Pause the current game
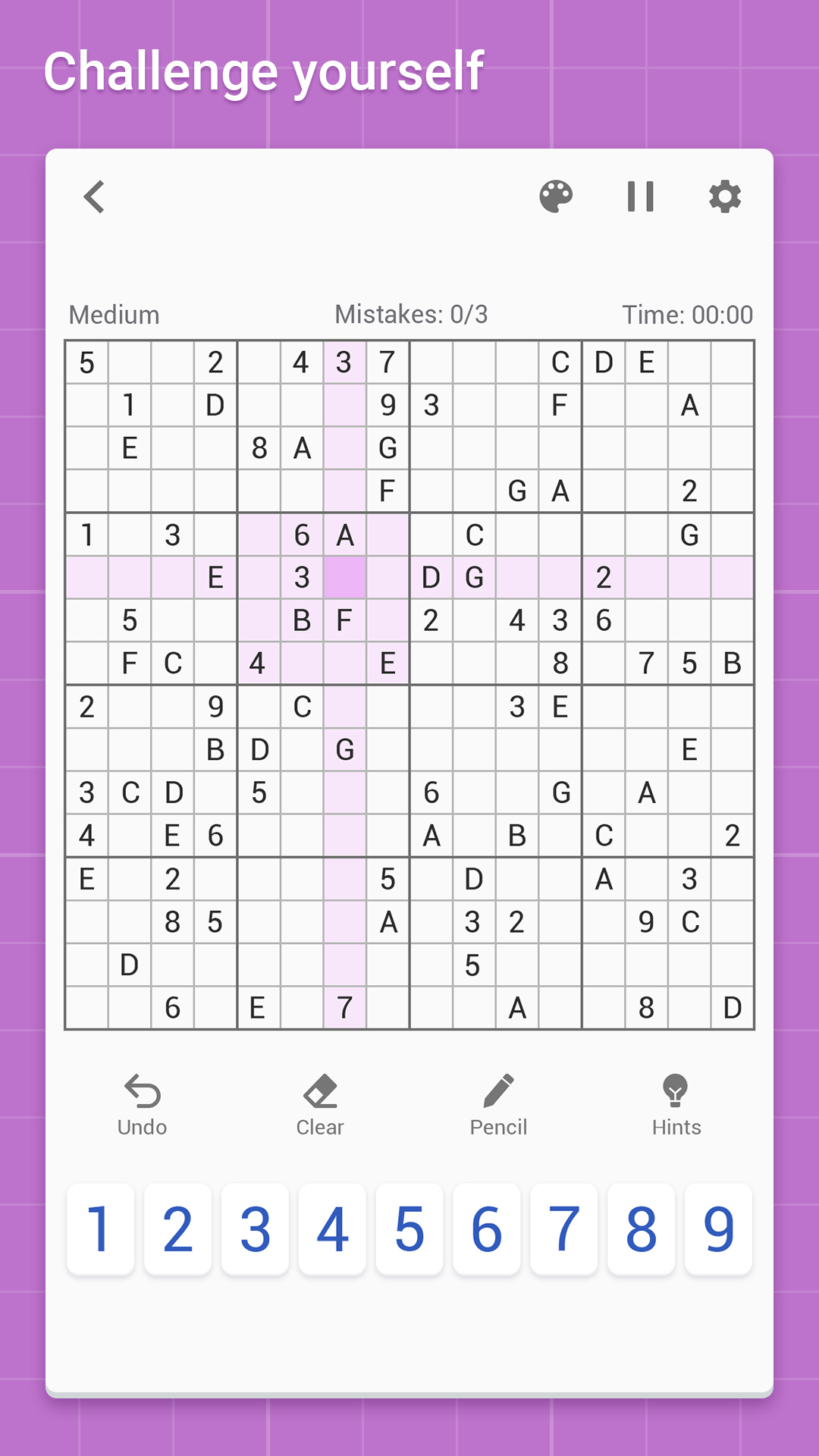Image resolution: width=819 pixels, height=1456 pixels. pyautogui.click(x=639, y=196)
